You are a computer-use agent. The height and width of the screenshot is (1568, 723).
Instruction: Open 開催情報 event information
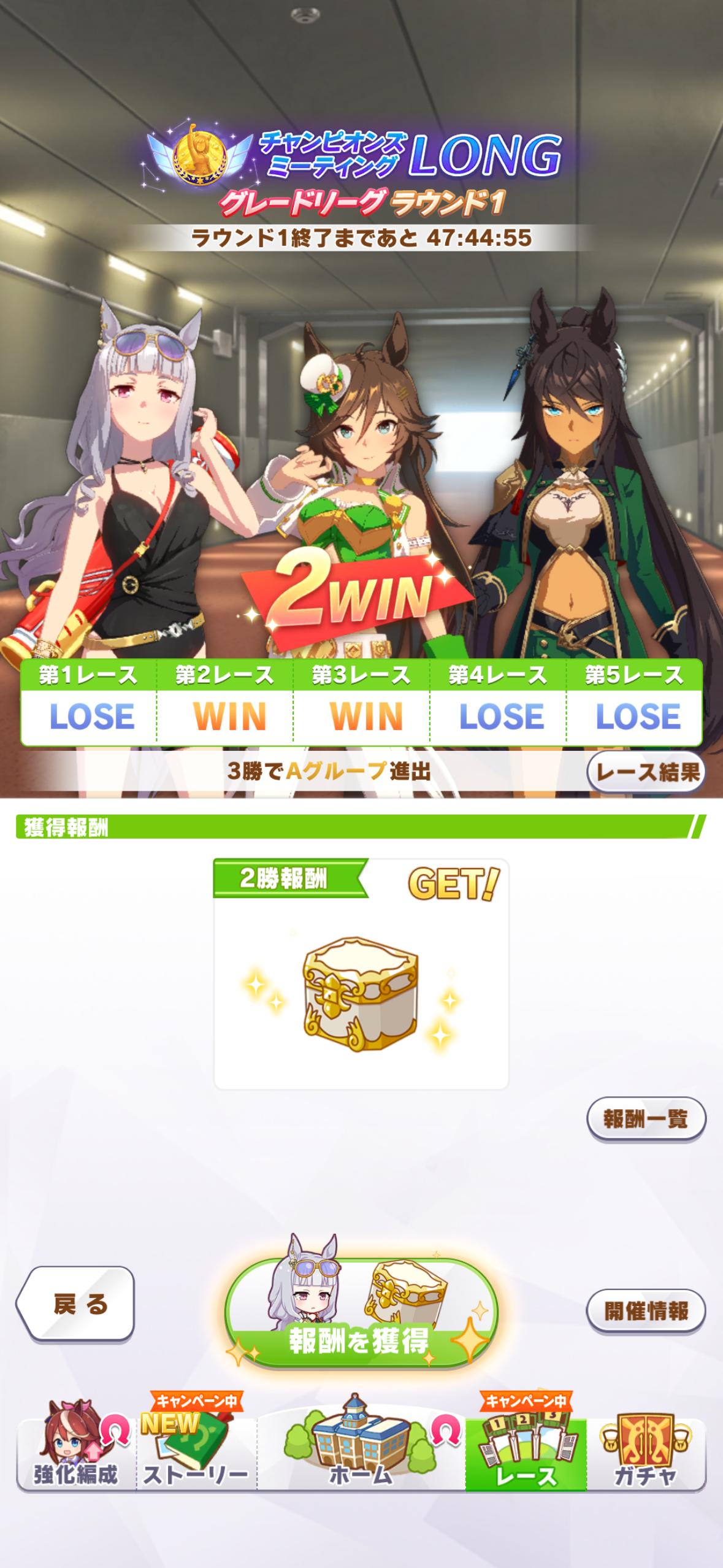point(646,1310)
